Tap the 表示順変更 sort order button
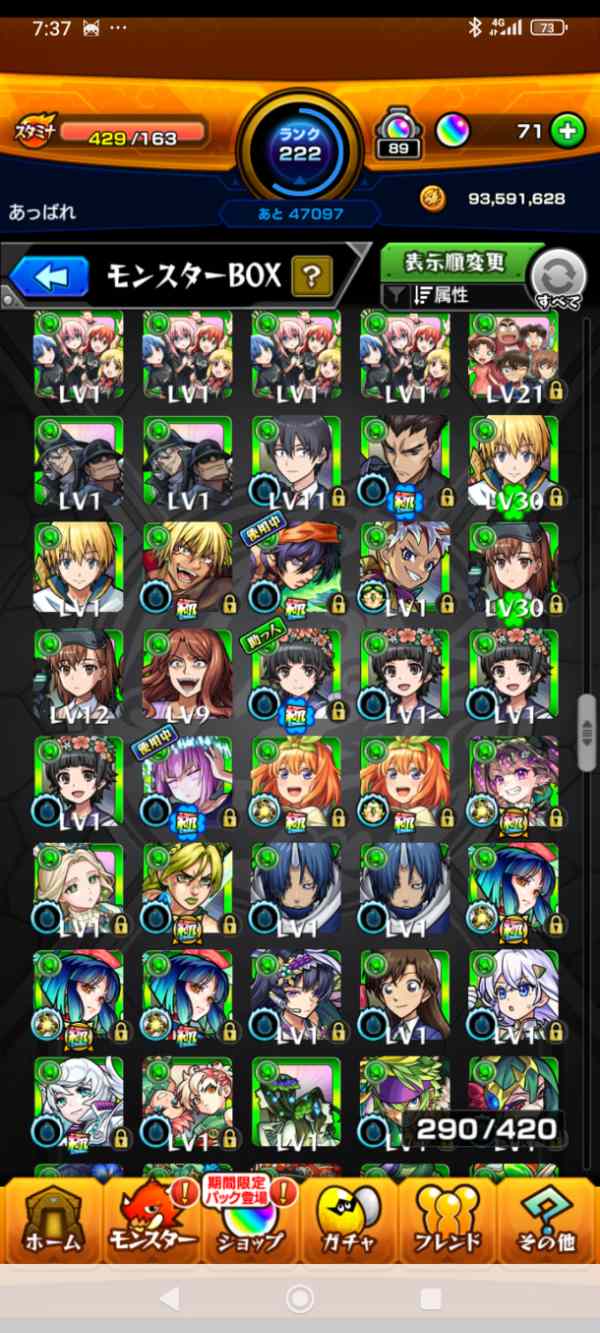The image size is (600, 1333). (455, 263)
